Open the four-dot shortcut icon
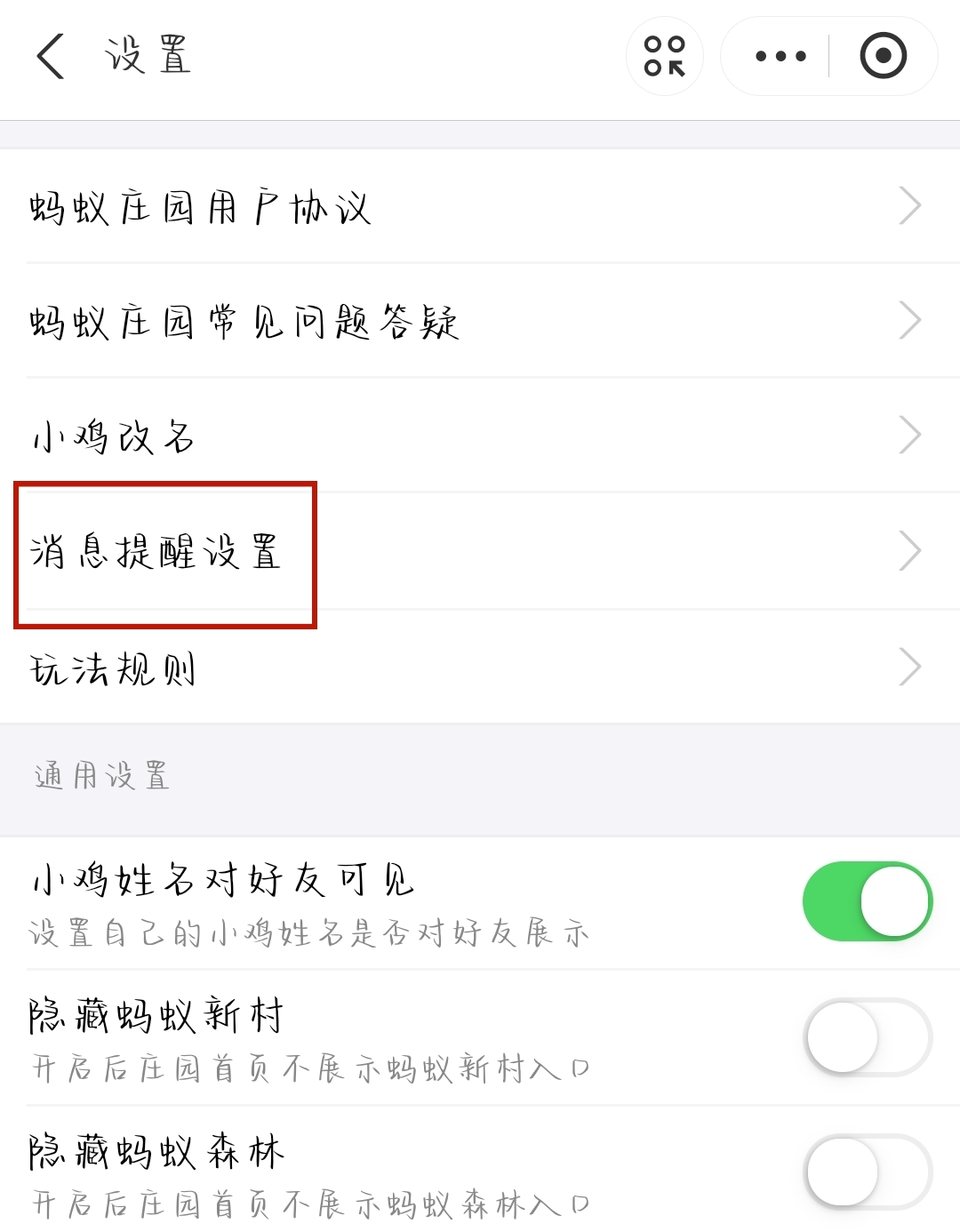 point(665,56)
